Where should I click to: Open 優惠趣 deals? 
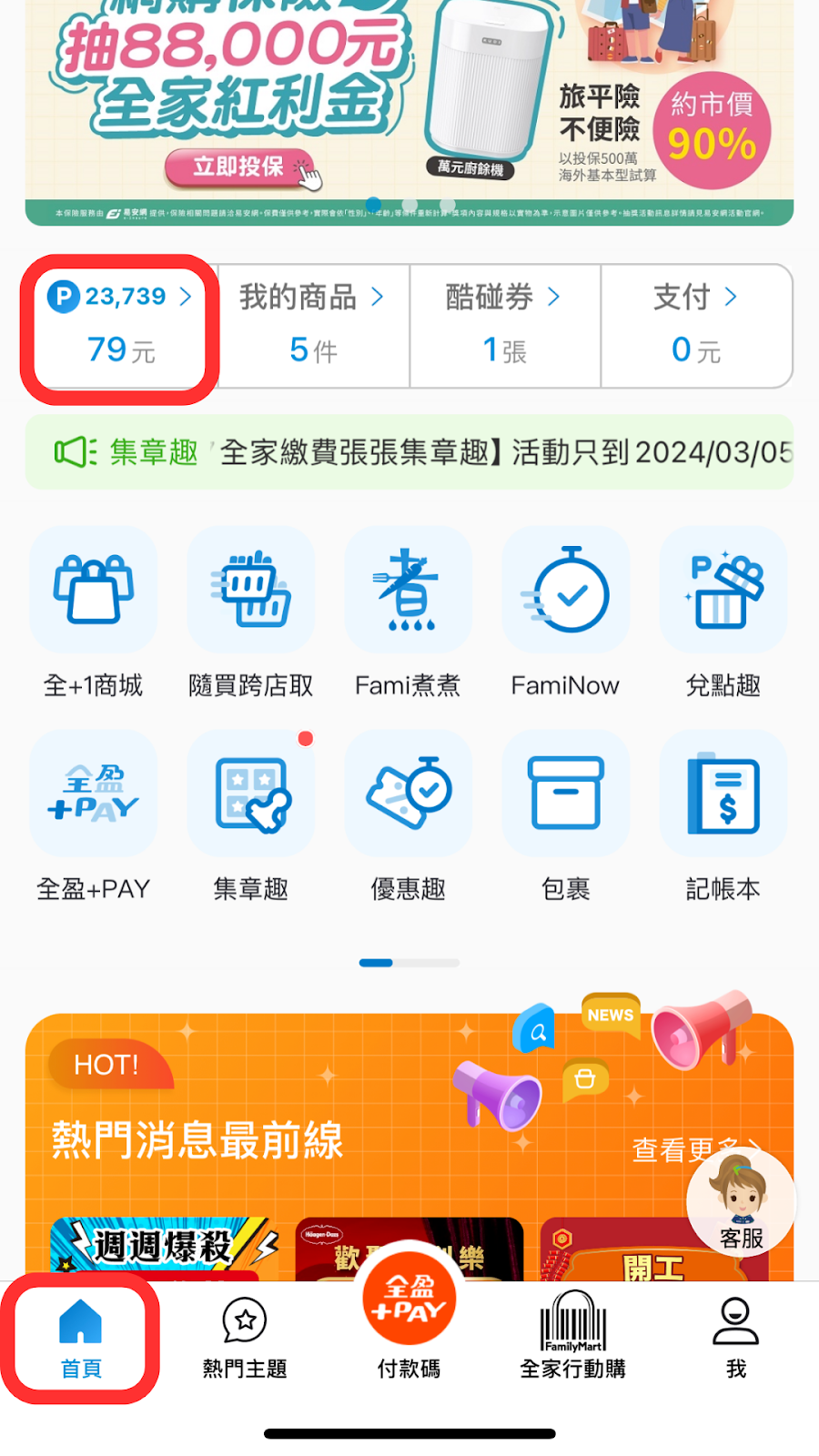click(408, 795)
